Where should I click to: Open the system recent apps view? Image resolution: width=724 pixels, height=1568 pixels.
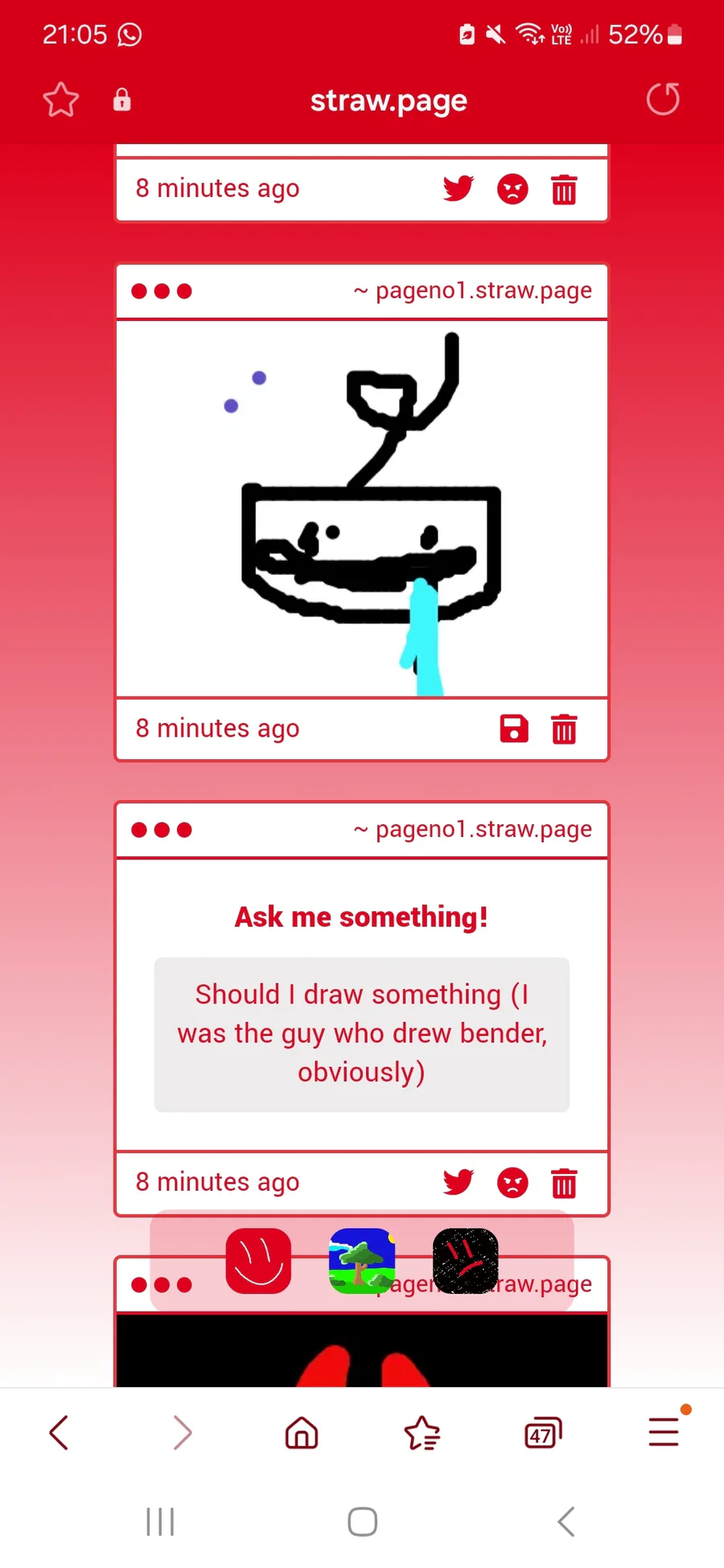(160, 1521)
